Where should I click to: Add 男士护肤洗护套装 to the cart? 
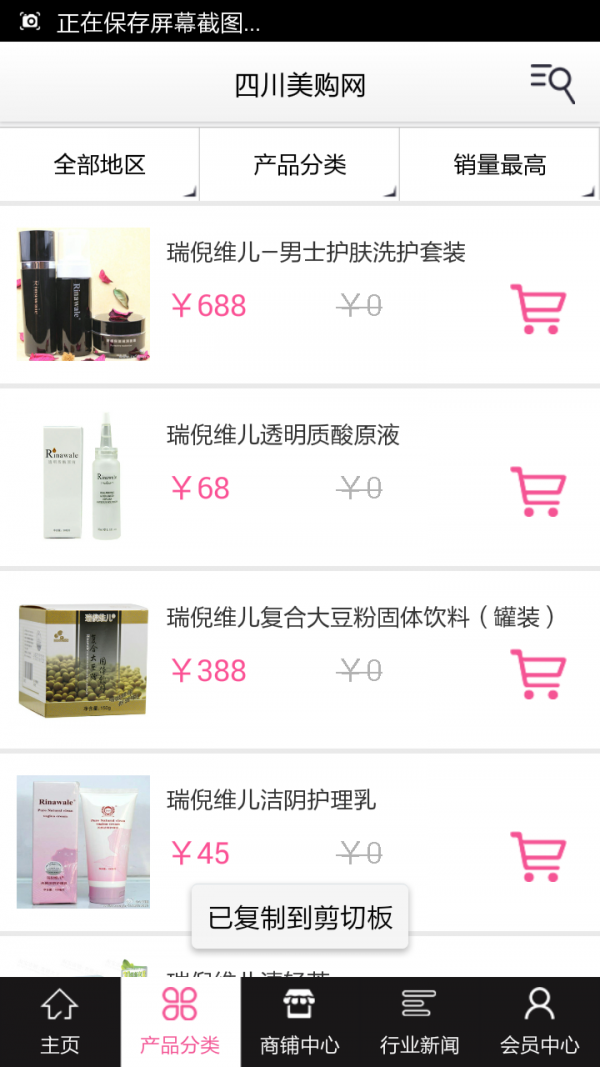[538, 309]
